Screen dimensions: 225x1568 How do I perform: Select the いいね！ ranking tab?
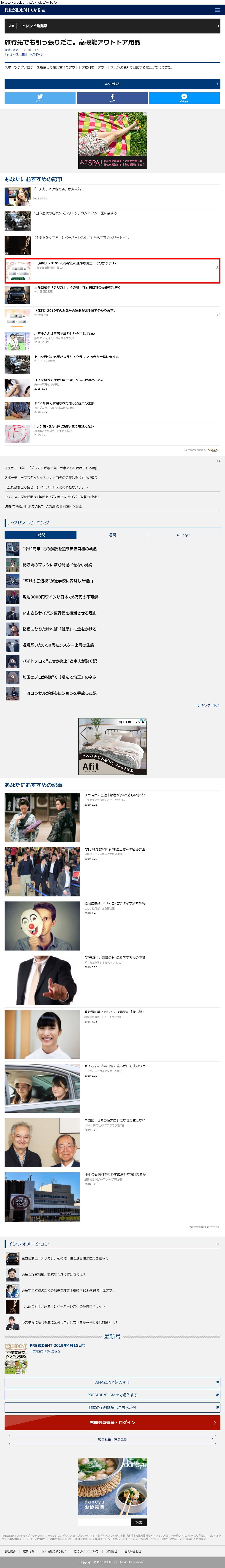184,535
